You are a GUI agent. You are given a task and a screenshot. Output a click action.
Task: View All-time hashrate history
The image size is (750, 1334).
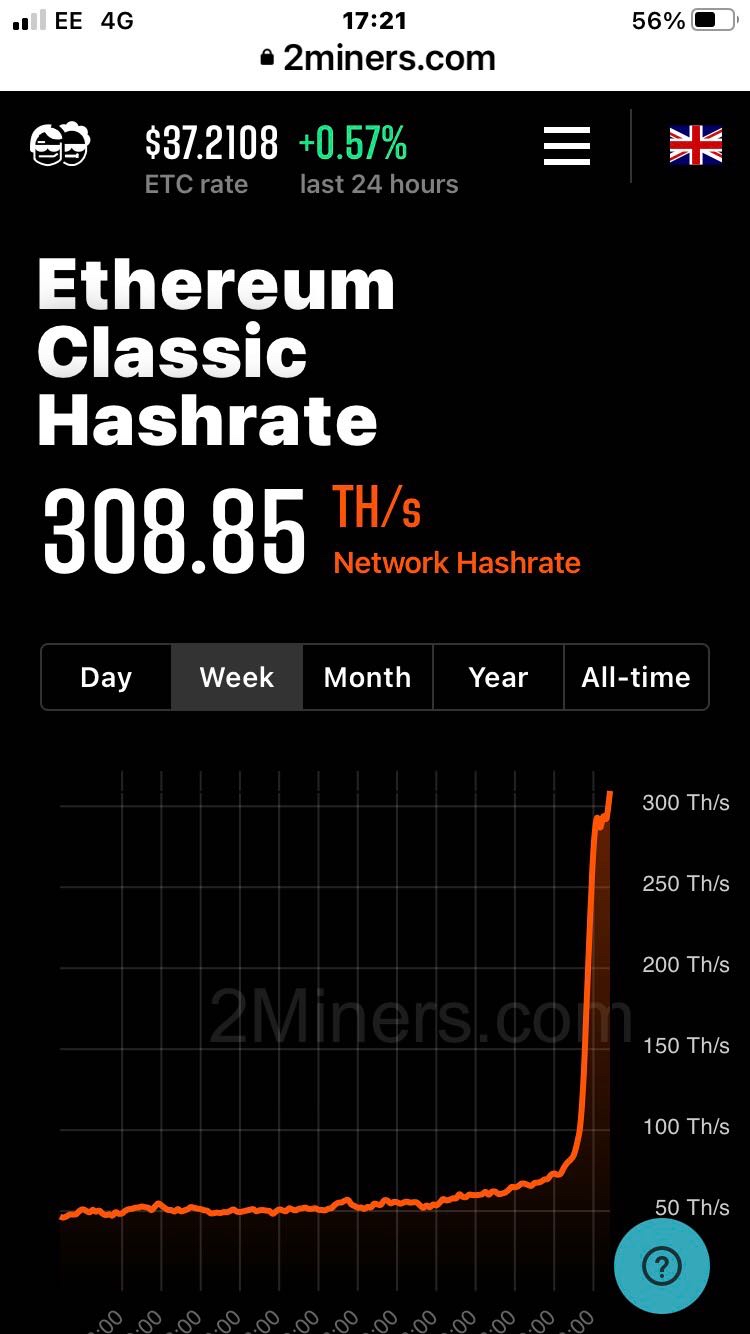636,677
